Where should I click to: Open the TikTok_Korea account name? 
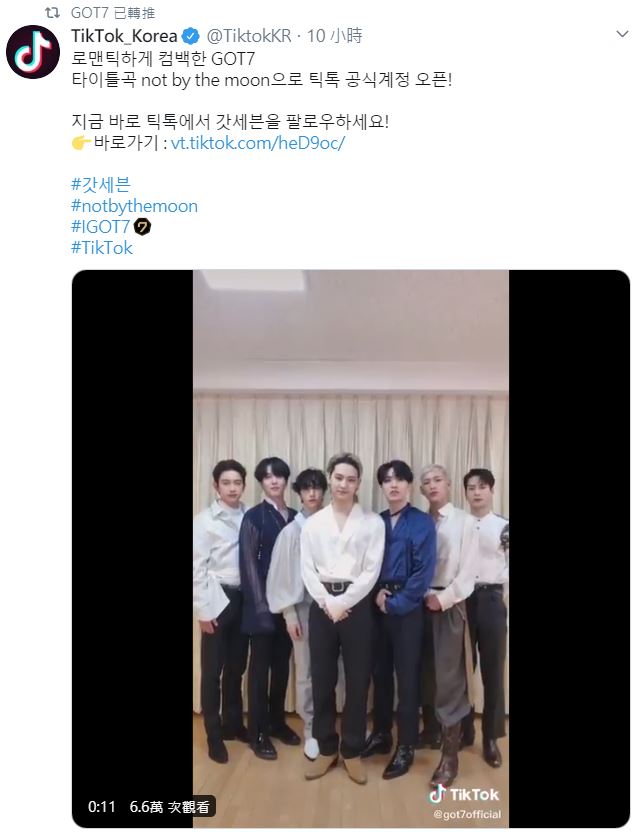pyautogui.click(x=124, y=36)
